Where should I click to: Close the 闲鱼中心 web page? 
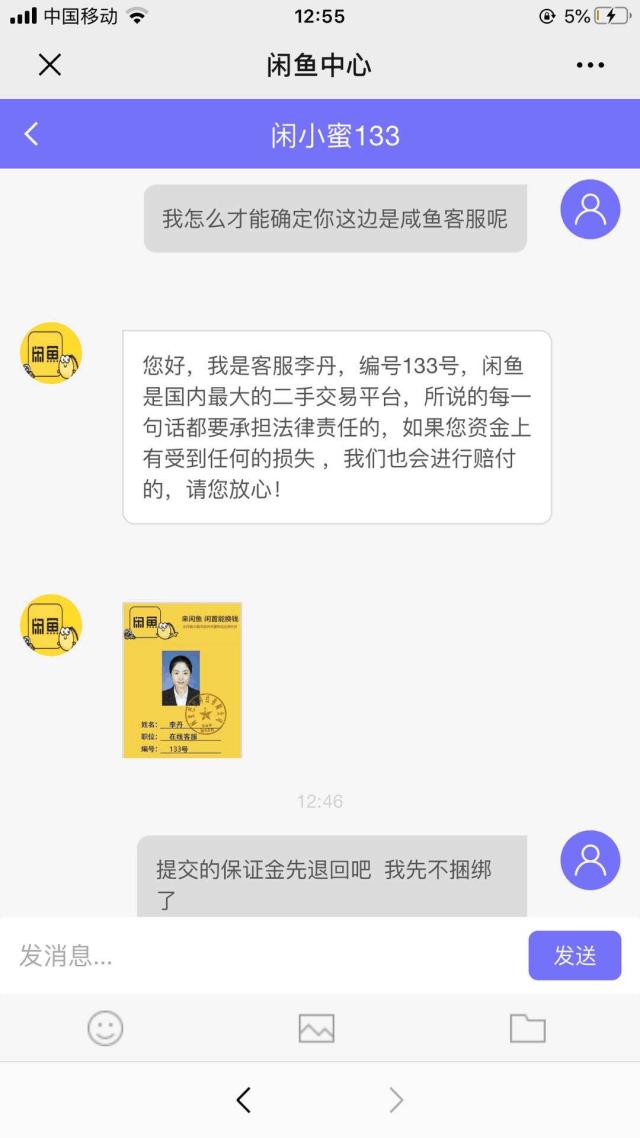point(49,65)
